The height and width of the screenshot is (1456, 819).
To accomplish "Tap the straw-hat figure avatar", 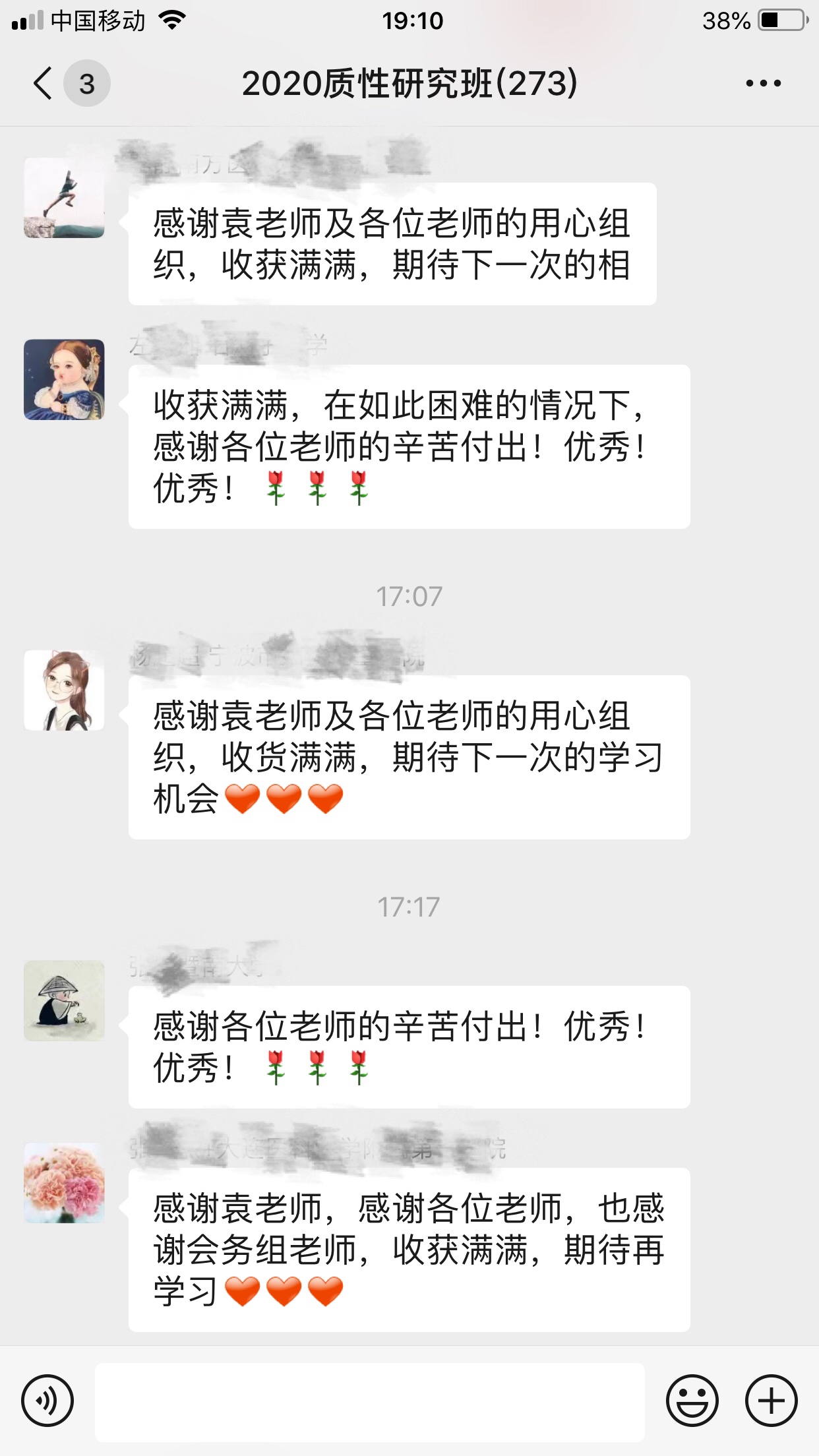I will point(64,1001).
